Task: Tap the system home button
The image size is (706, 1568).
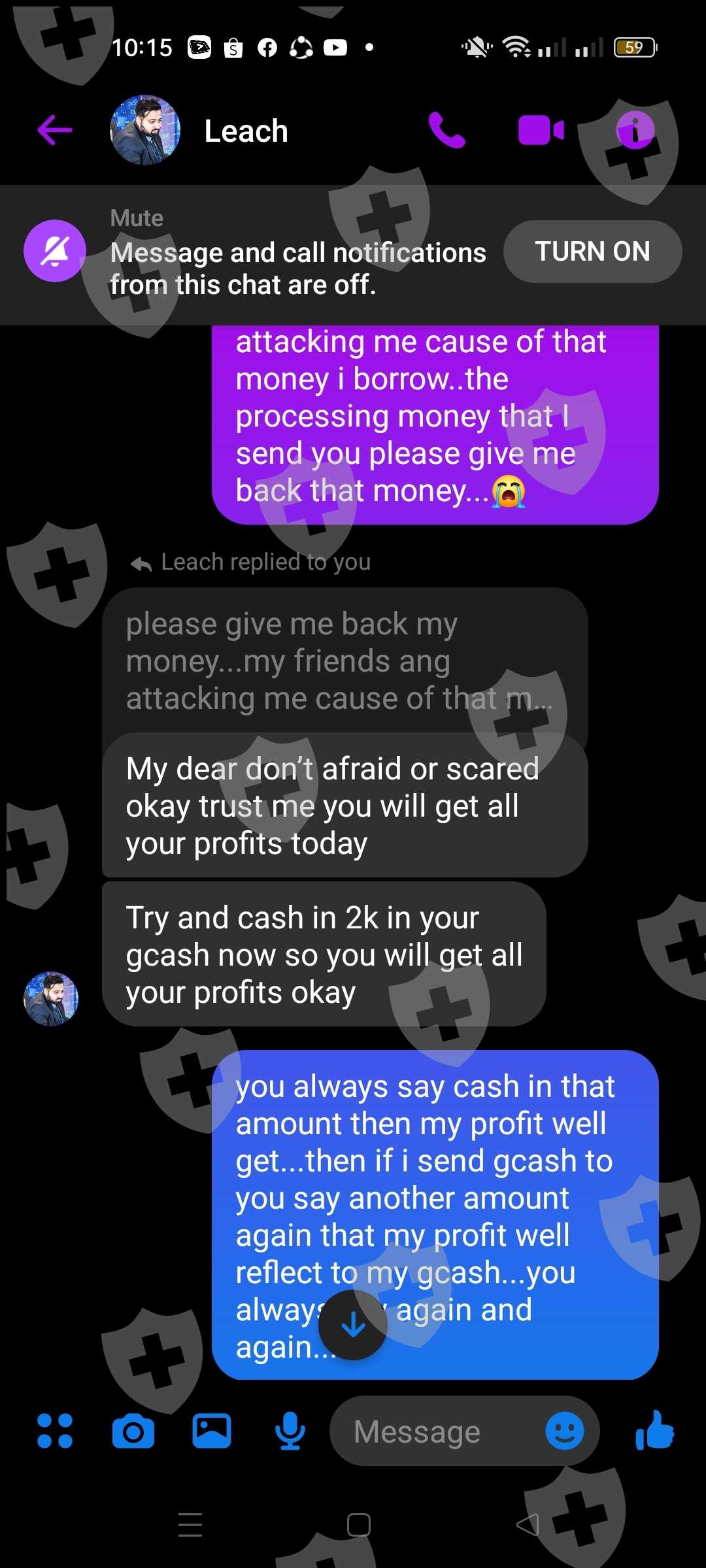Action: pos(358,1525)
